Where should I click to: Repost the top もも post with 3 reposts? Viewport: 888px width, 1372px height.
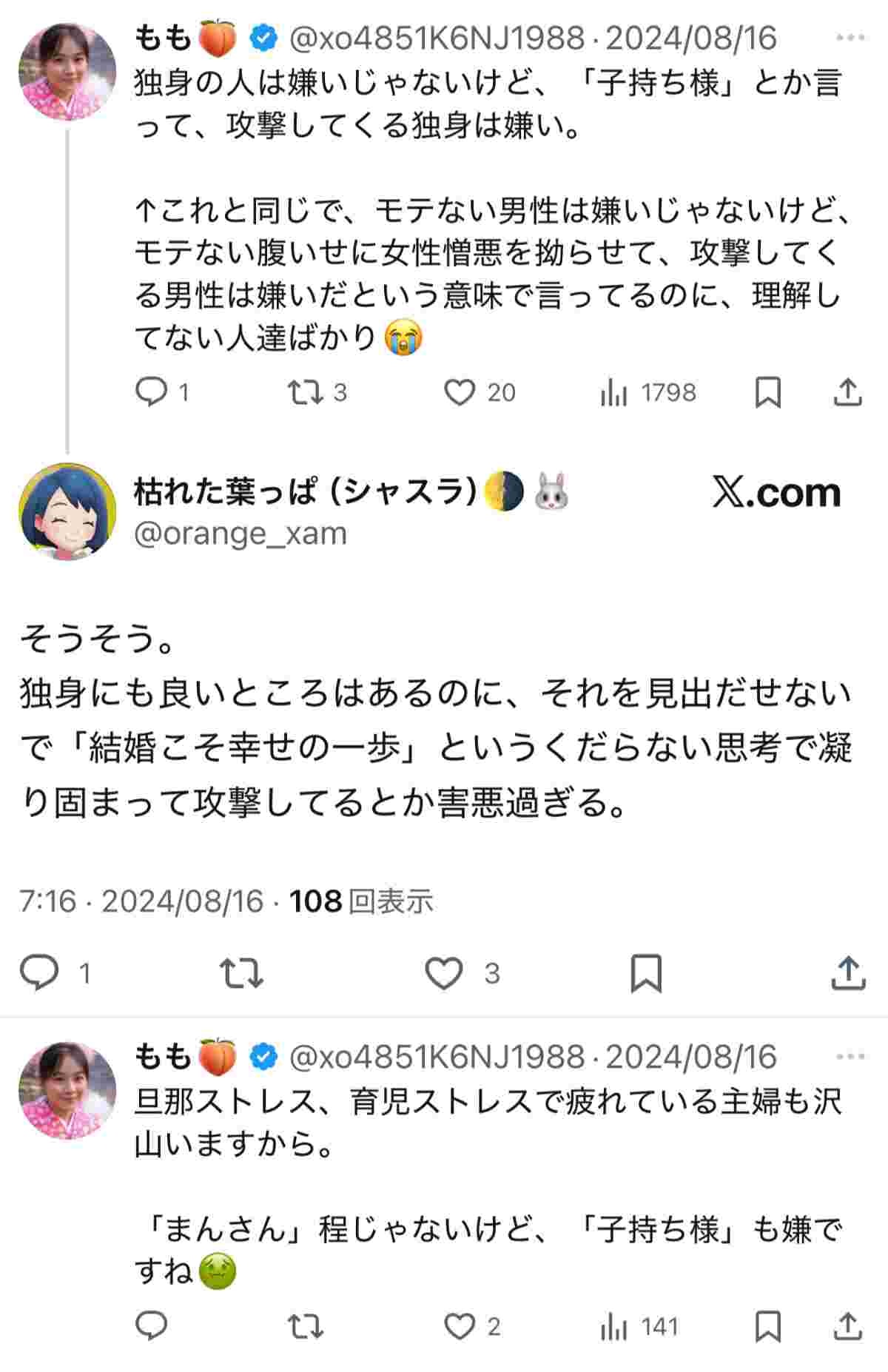coord(306,392)
